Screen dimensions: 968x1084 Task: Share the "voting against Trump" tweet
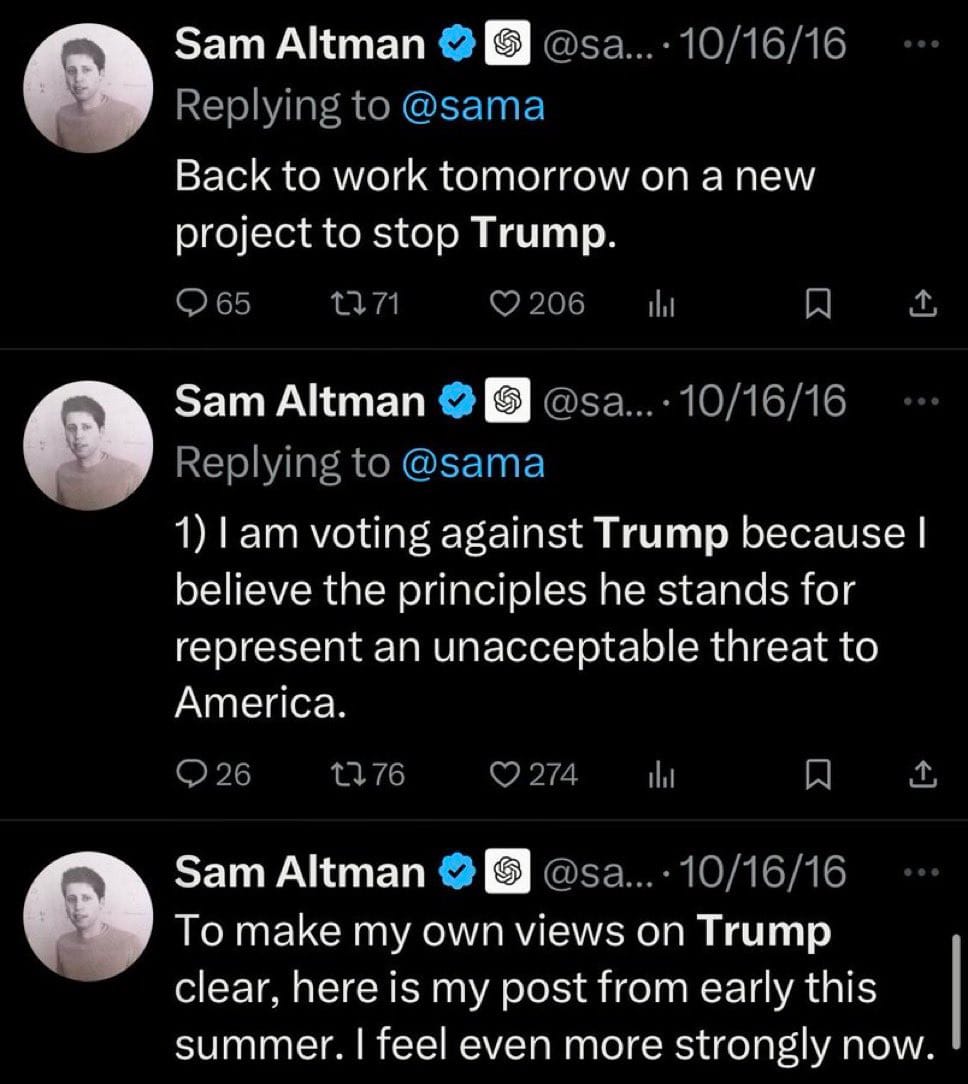pyautogui.click(x=925, y=774)
